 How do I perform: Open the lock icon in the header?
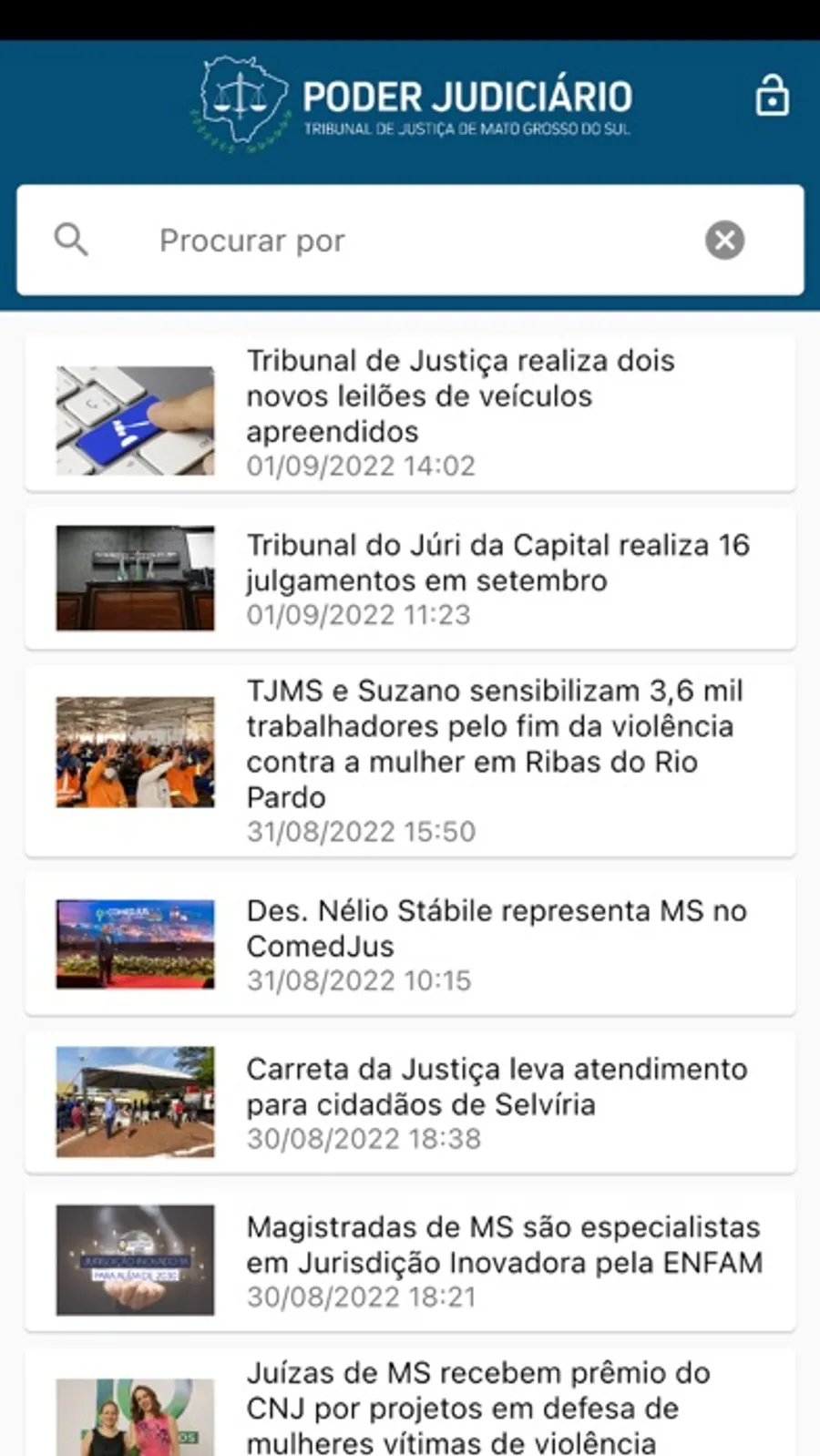771,96
